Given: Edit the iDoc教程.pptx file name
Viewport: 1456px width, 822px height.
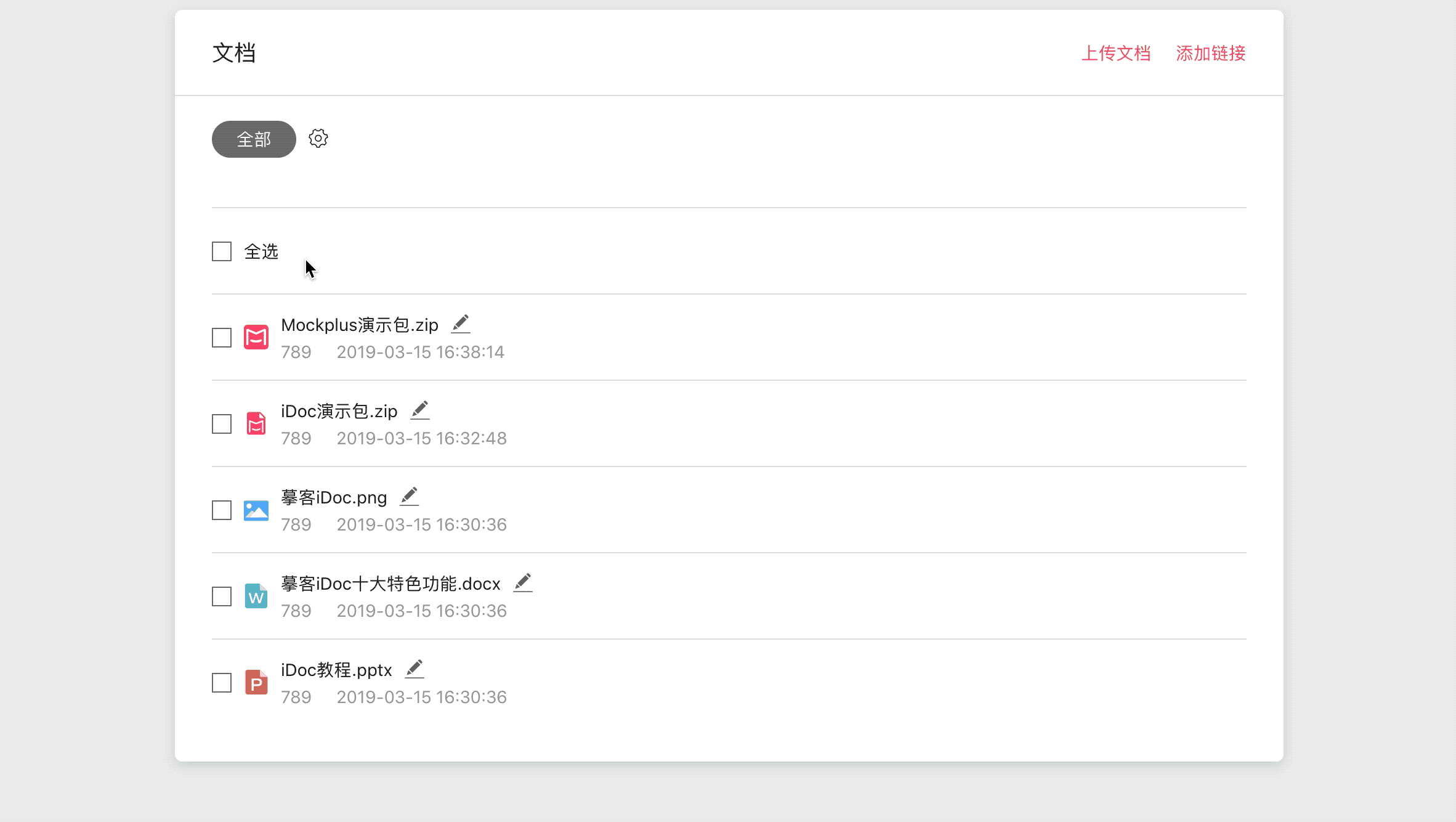Looking at the screenshot, I should pos(414,669).
